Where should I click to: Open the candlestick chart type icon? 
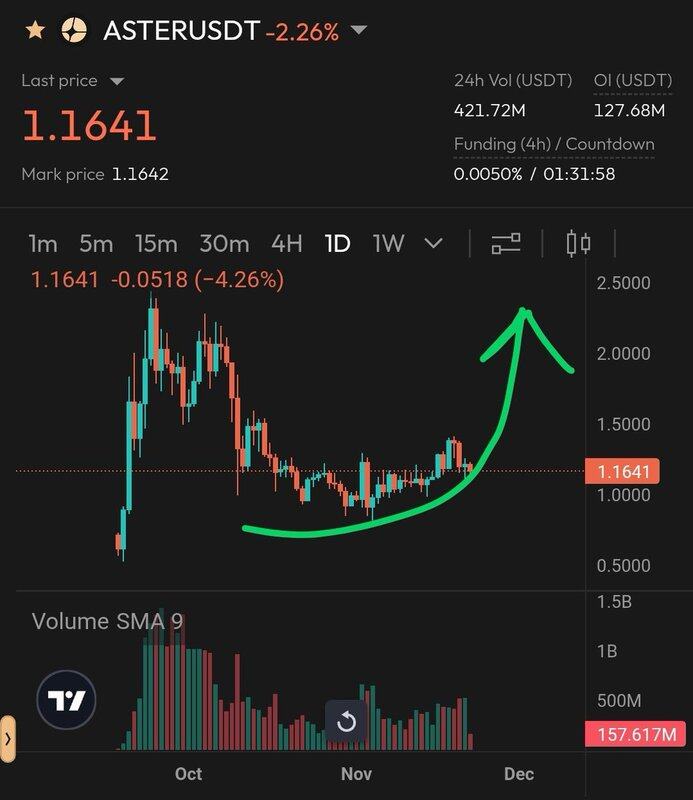578,243
